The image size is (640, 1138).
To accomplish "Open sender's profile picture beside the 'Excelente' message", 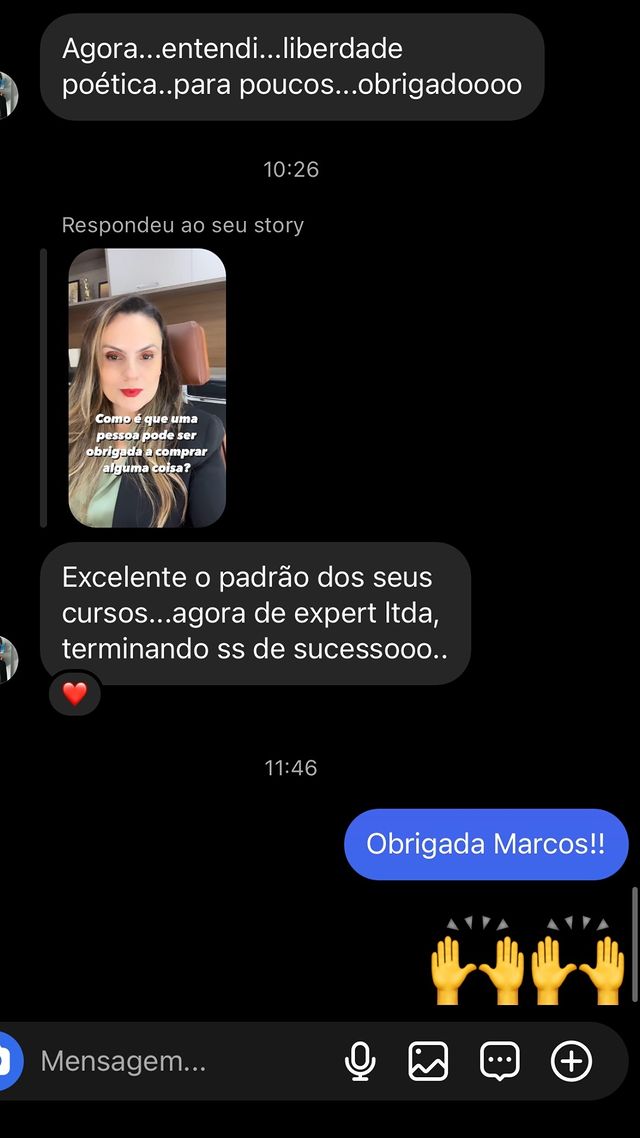I will (x=8, y=658).
